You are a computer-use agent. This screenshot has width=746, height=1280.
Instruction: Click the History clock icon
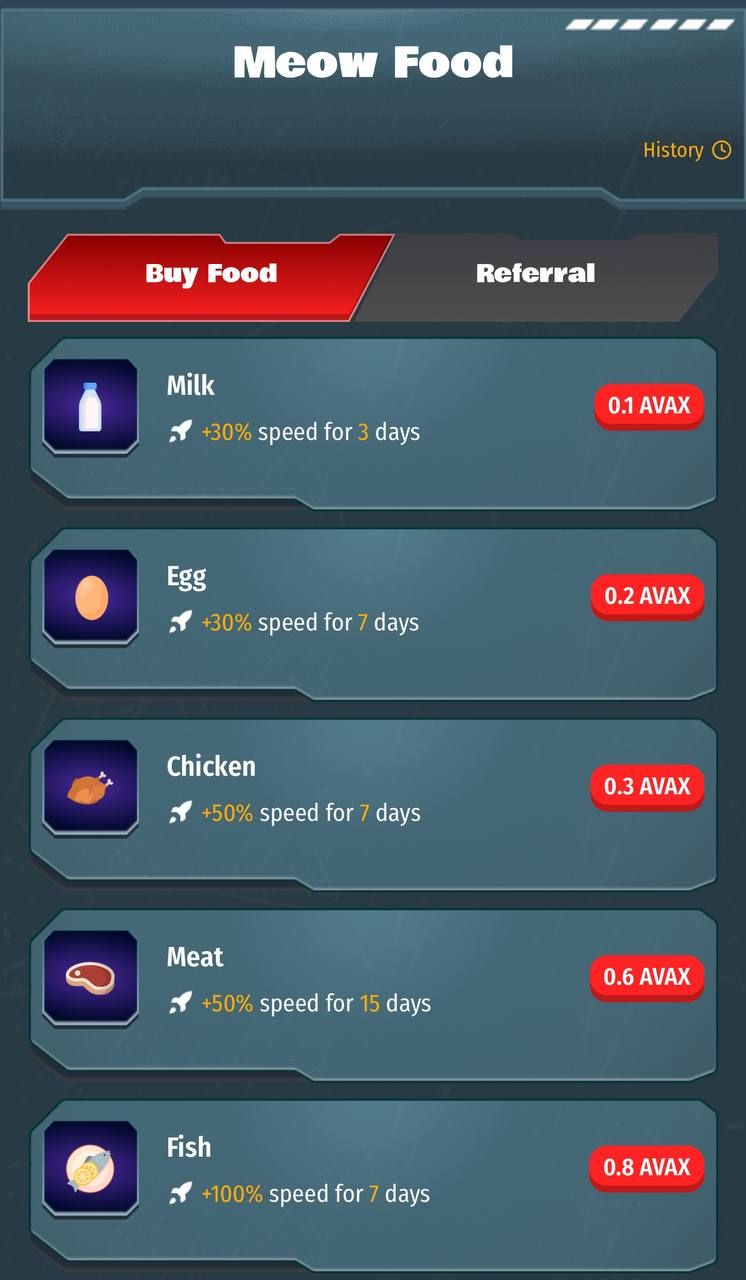pos(724,149)
